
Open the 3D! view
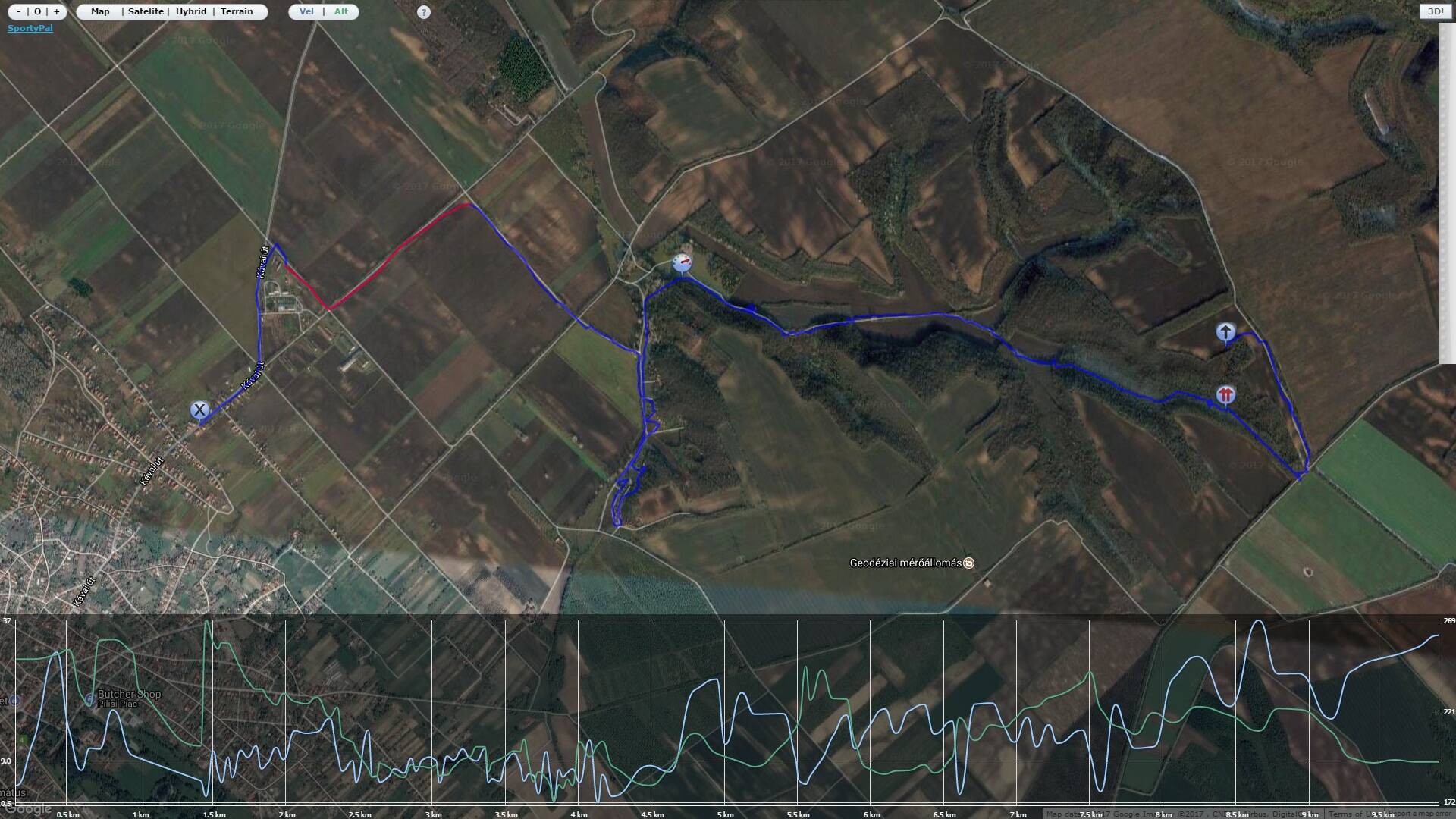pyautogui.click(x=1436, y=11)
